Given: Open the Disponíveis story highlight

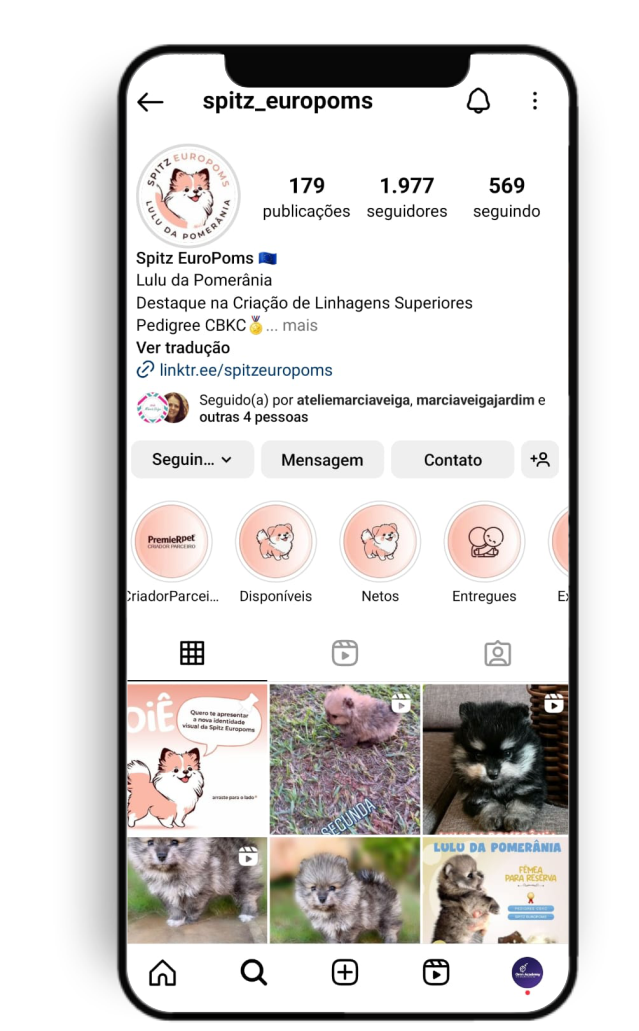Looking at the screenshot, I should point(275,542).
